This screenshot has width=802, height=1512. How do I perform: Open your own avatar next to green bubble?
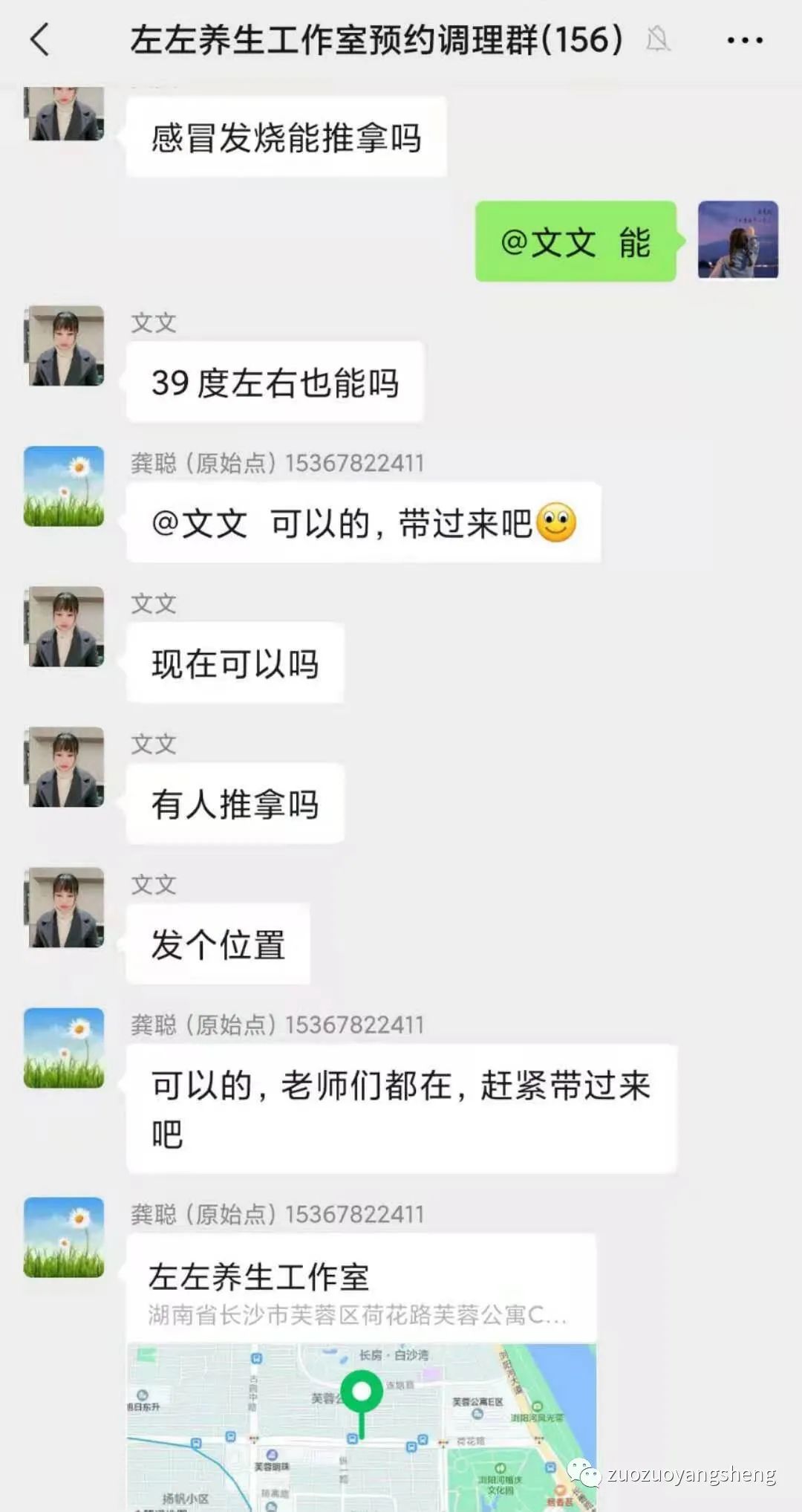(738, 240)
